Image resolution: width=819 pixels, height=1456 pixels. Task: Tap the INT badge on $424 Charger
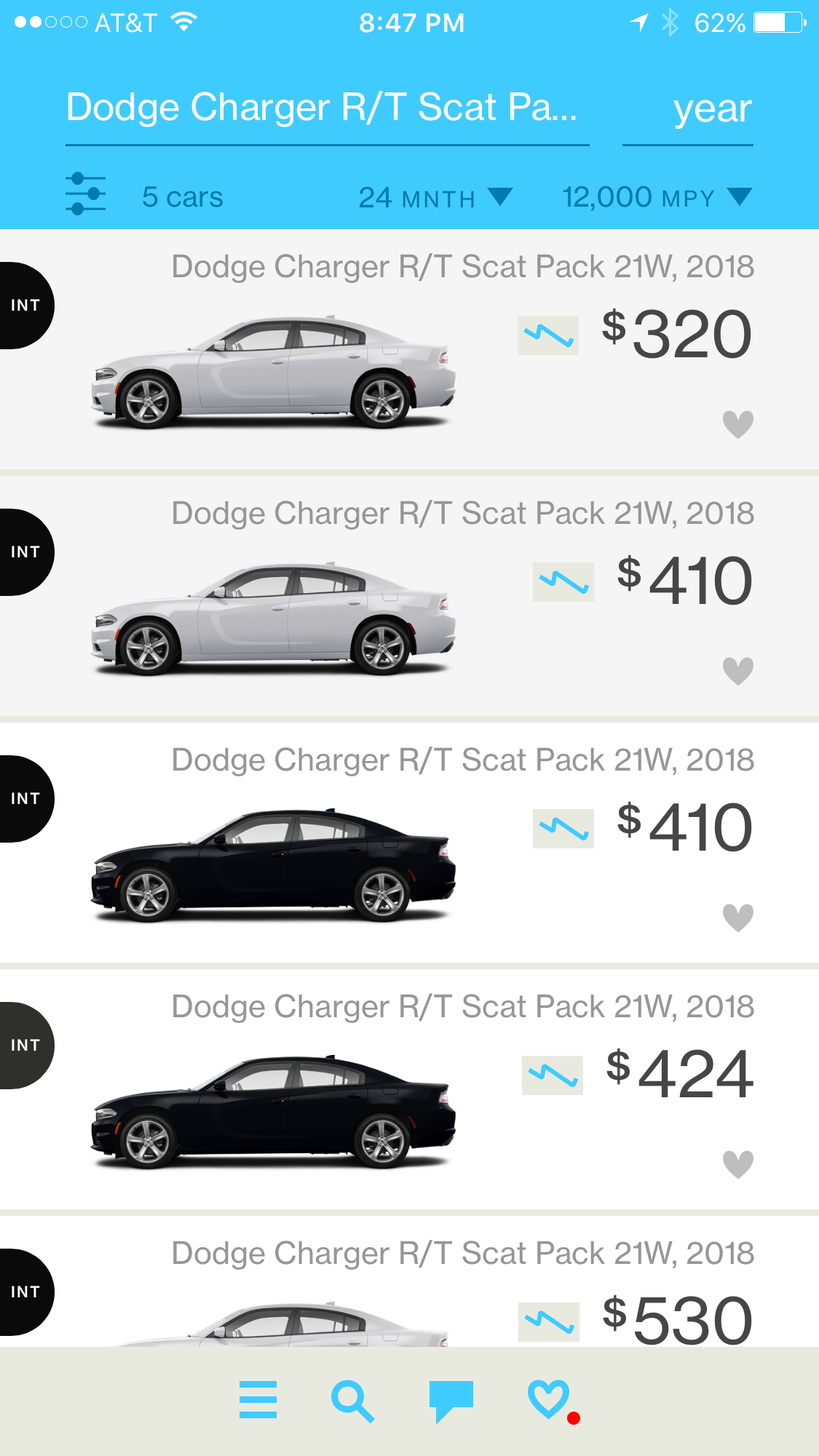point(25,1046)
